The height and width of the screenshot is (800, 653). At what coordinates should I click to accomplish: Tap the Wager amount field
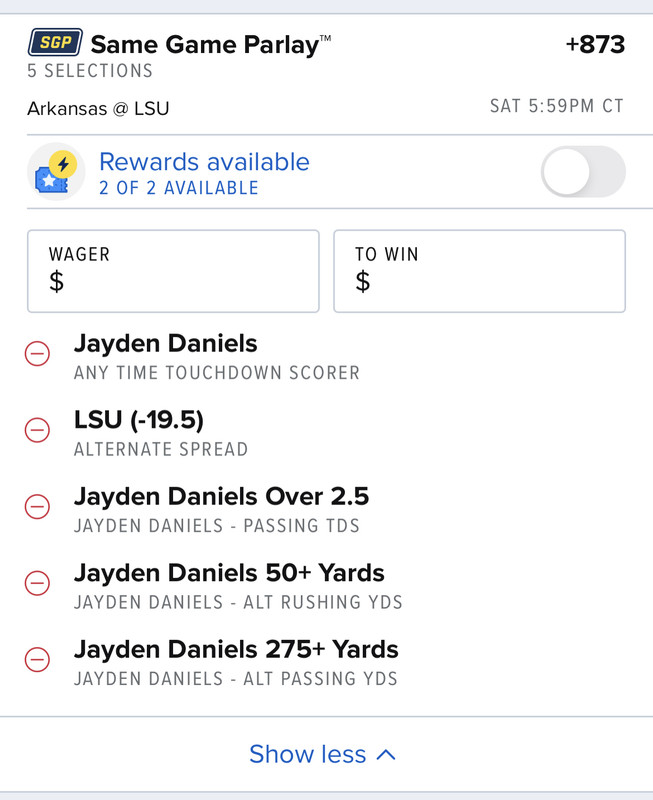point(173,271)
